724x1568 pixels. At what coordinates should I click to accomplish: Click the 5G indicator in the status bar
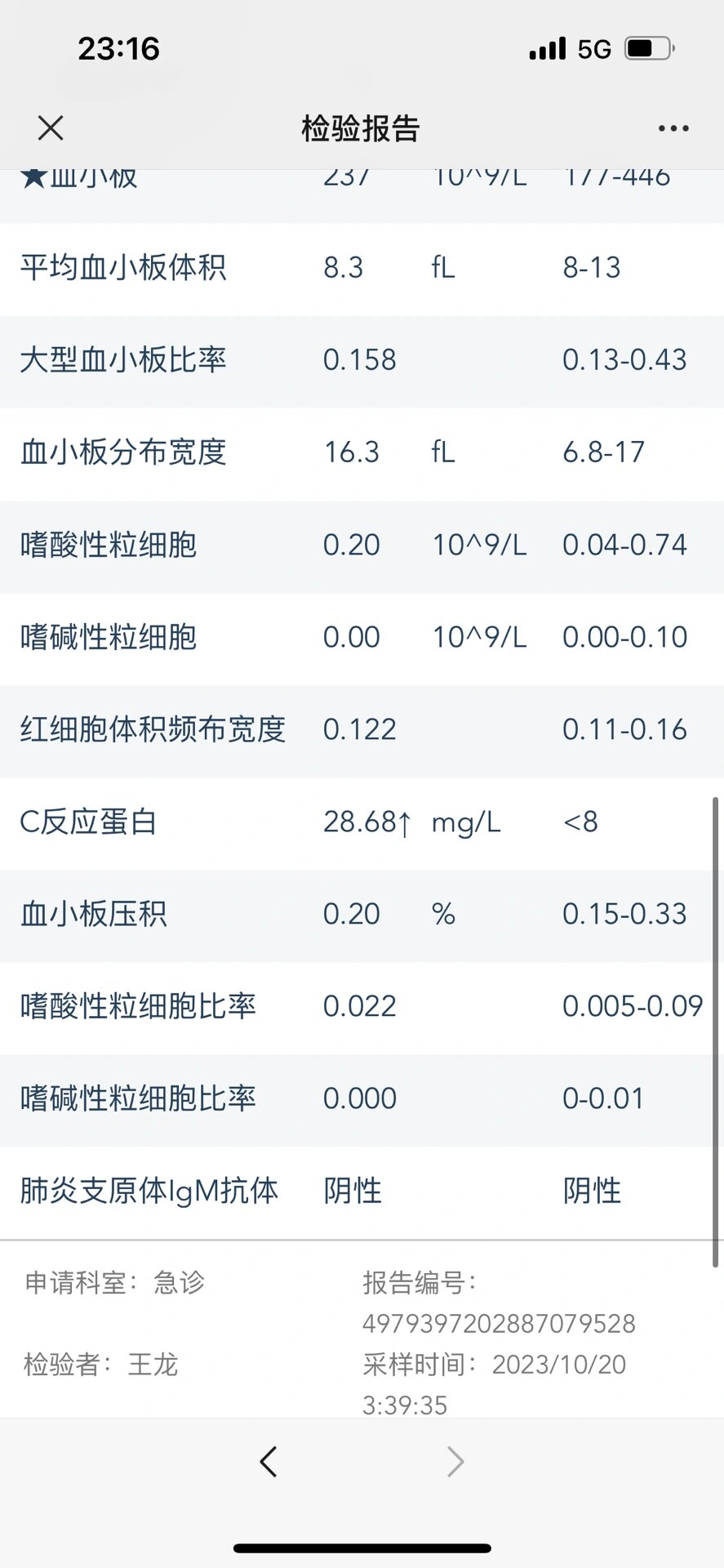pos(595,49)
